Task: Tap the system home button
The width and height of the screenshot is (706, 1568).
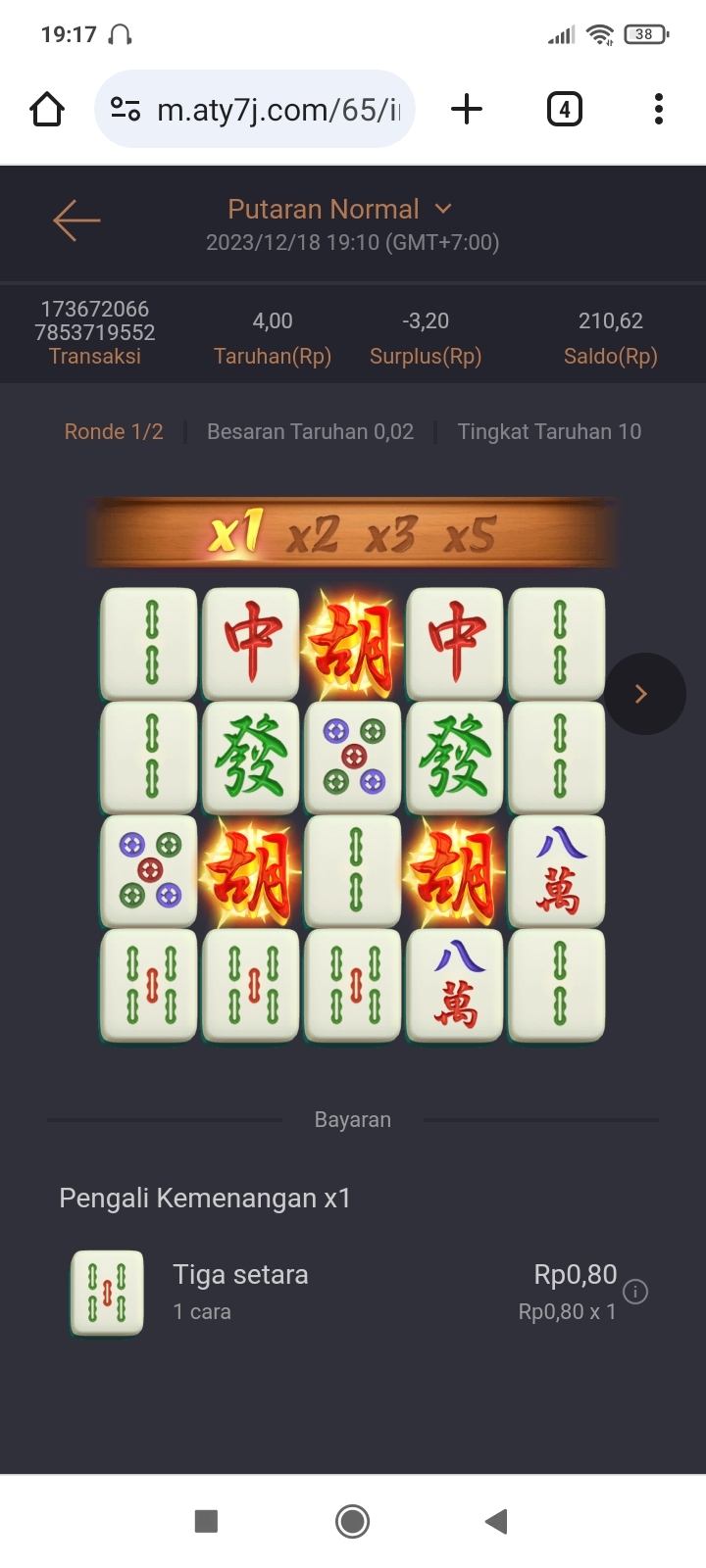Action: [353, 1521]
